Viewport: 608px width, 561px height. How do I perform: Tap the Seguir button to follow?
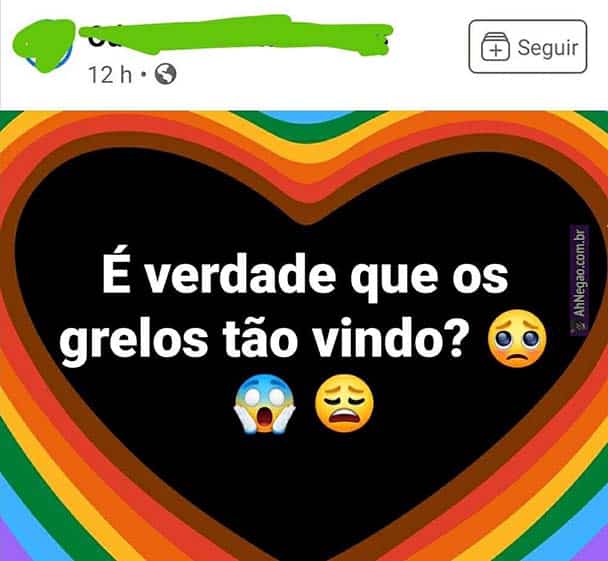pos(527,47)
